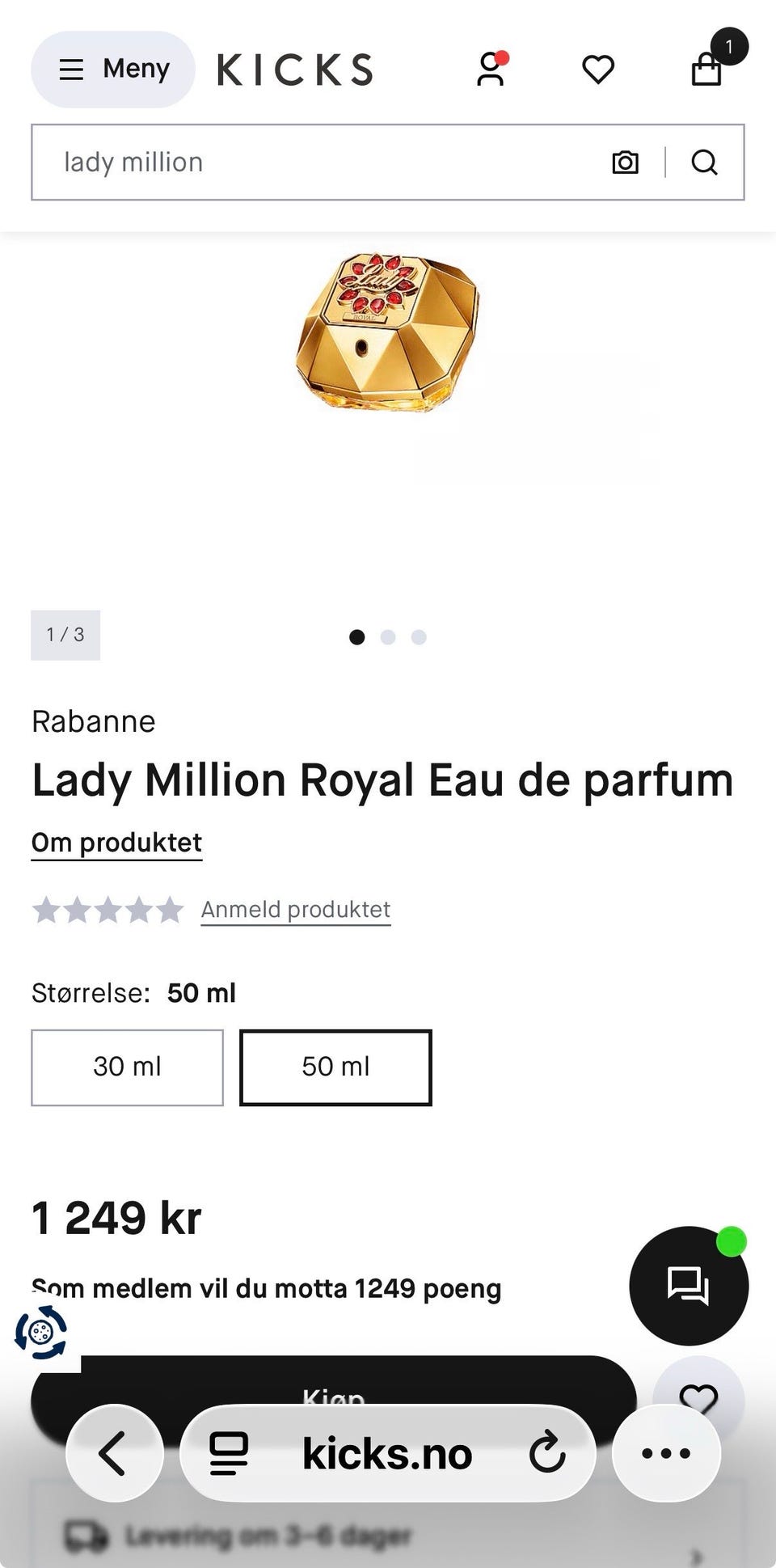Open Anmeld produktet to write a review
776x1568 pixels.
click(x=295, y=909)
